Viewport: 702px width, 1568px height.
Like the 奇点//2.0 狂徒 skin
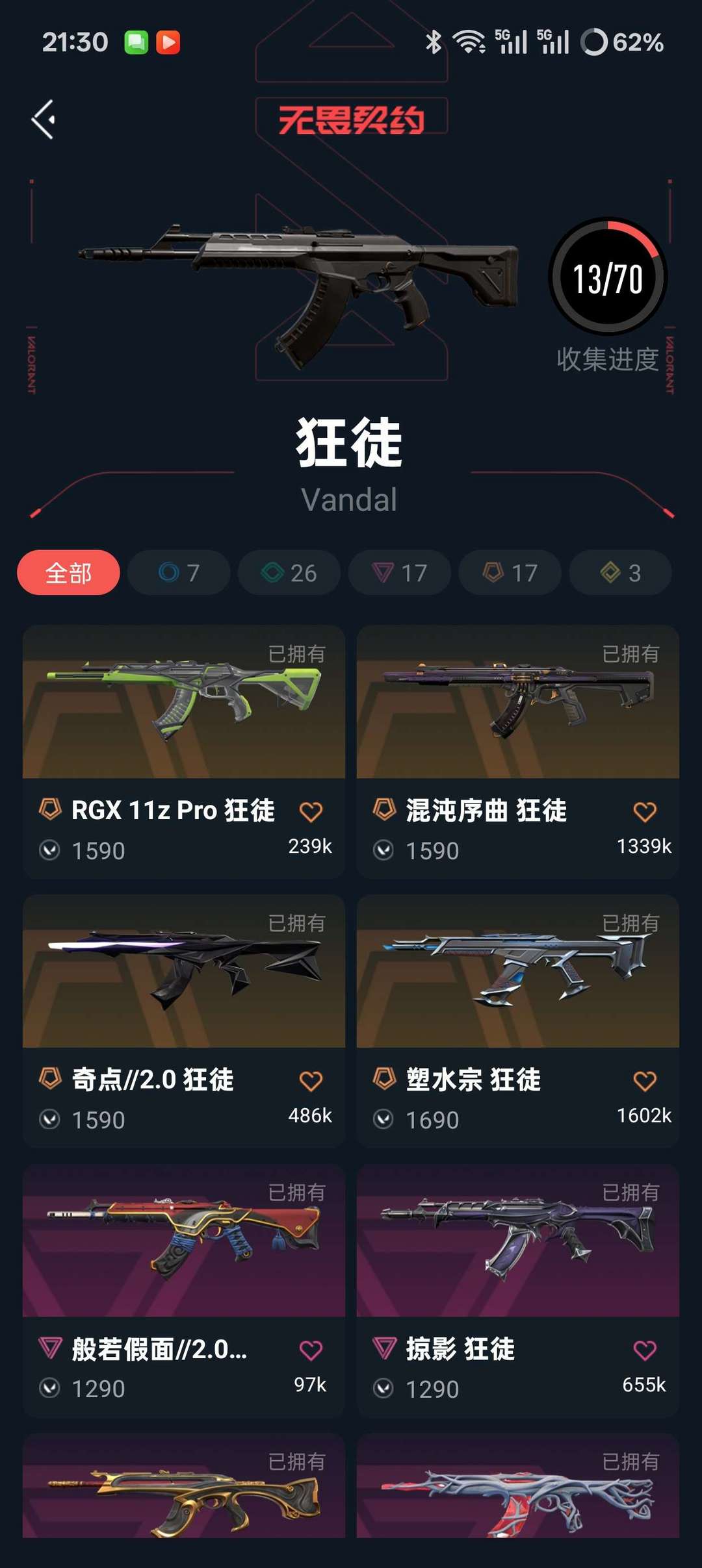pos(311,1081)
